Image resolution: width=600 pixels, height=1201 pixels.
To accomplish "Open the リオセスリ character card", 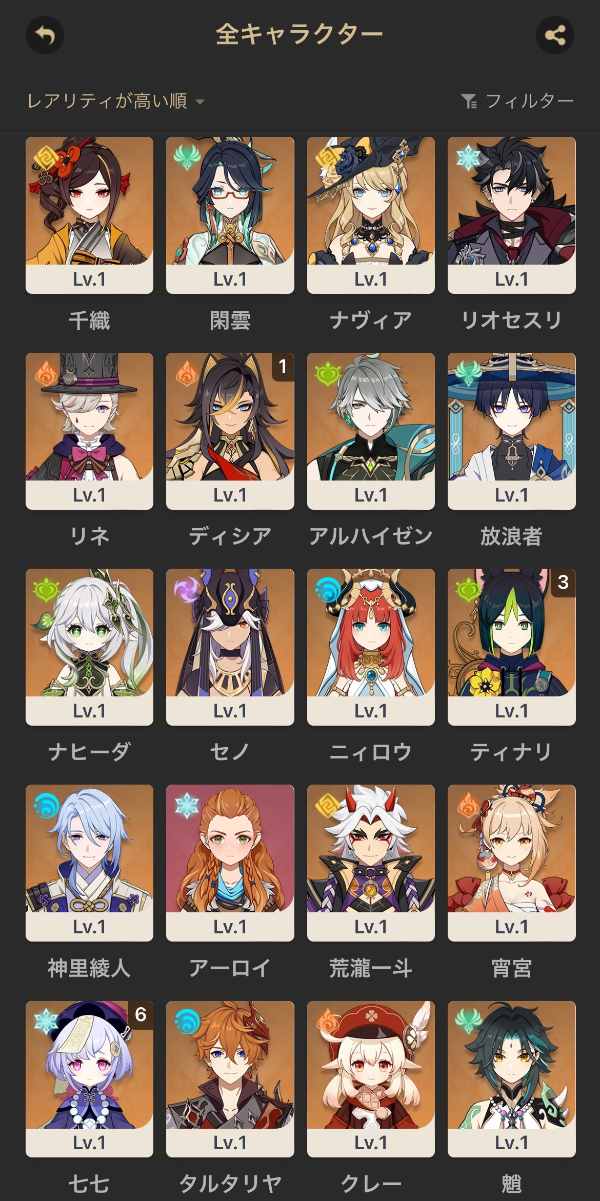I will (x=512, y=215).
